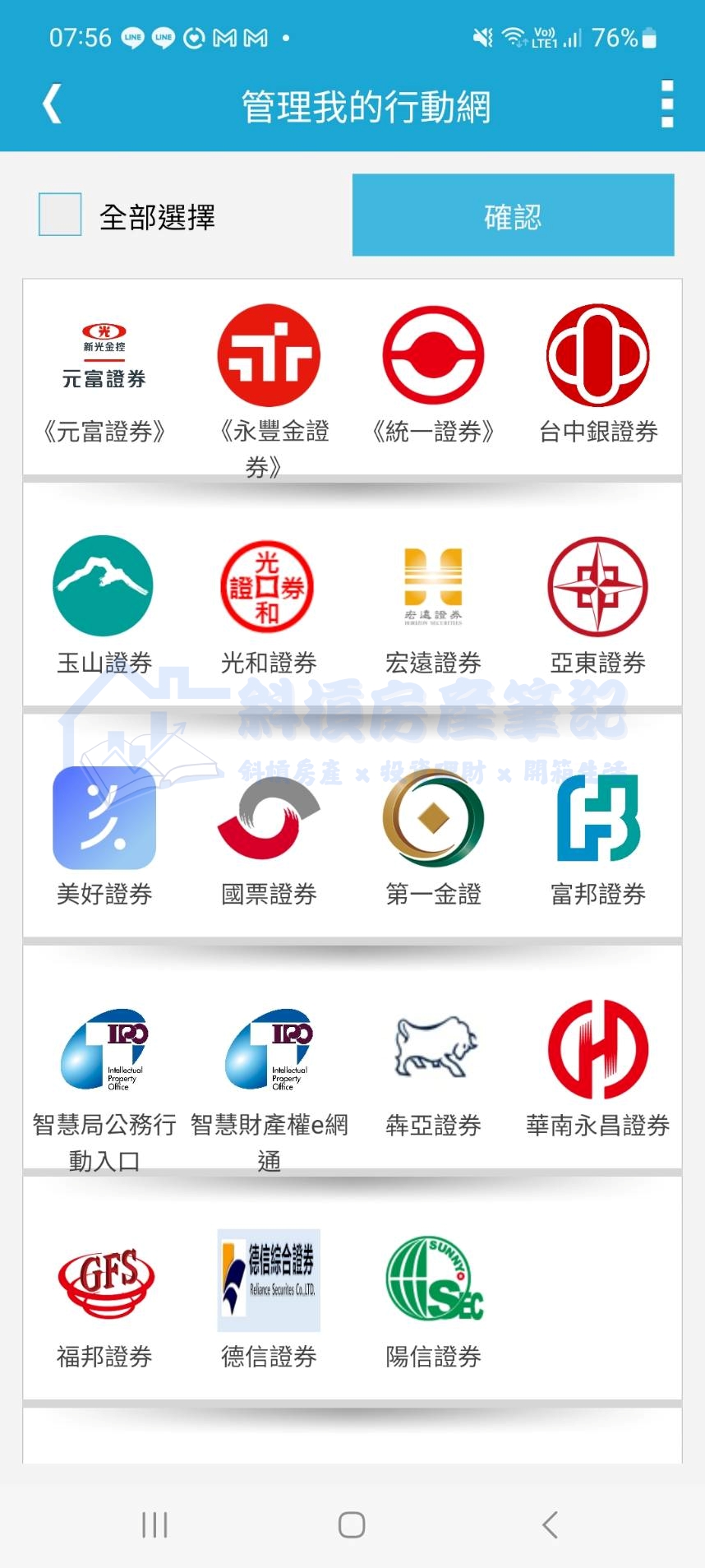Image resolution: width=705 pixels, height=1568 pixels.
Task: Choose the 德信證券 thumbnail
Action: click(x=269, y=1279)
